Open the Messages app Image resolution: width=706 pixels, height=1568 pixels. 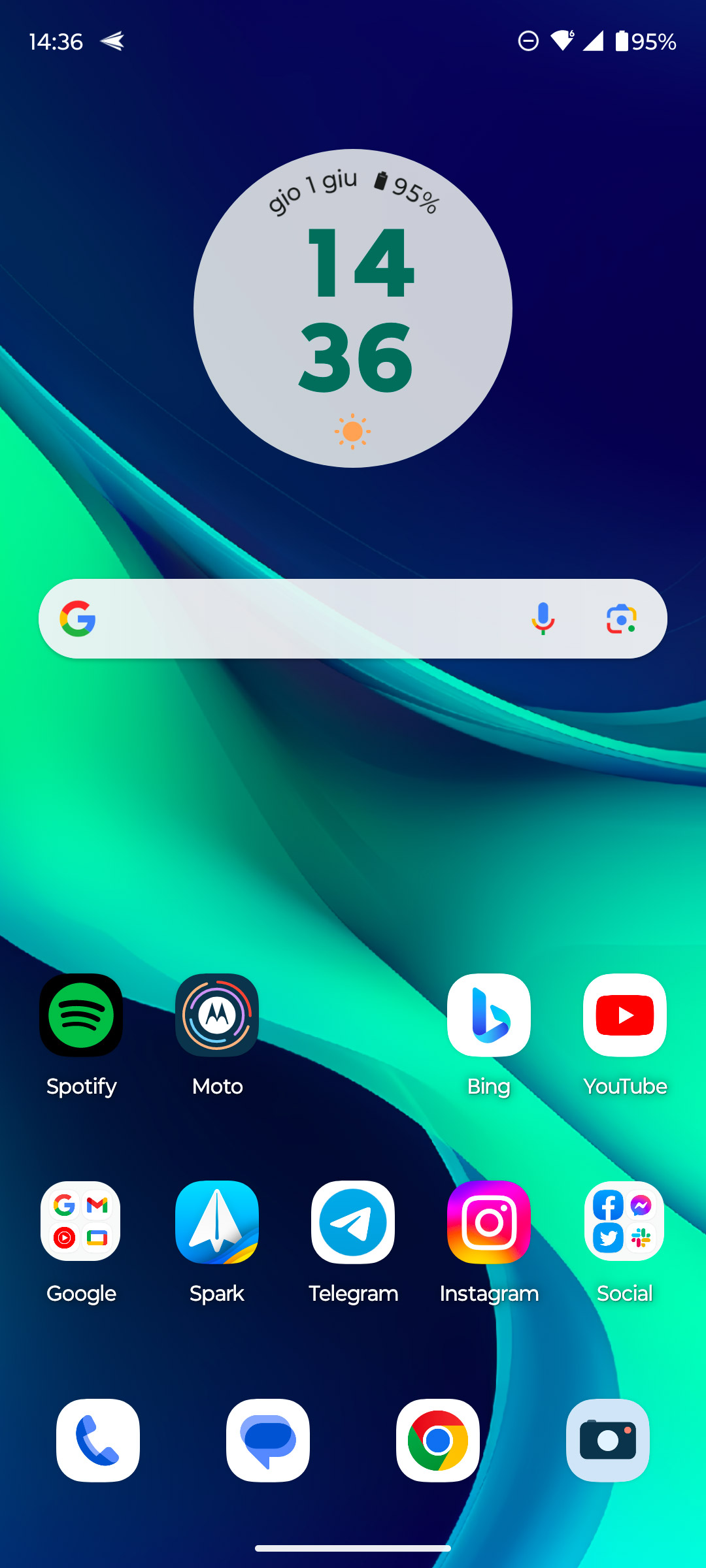pyautogui.click(x=268, y=1440)
